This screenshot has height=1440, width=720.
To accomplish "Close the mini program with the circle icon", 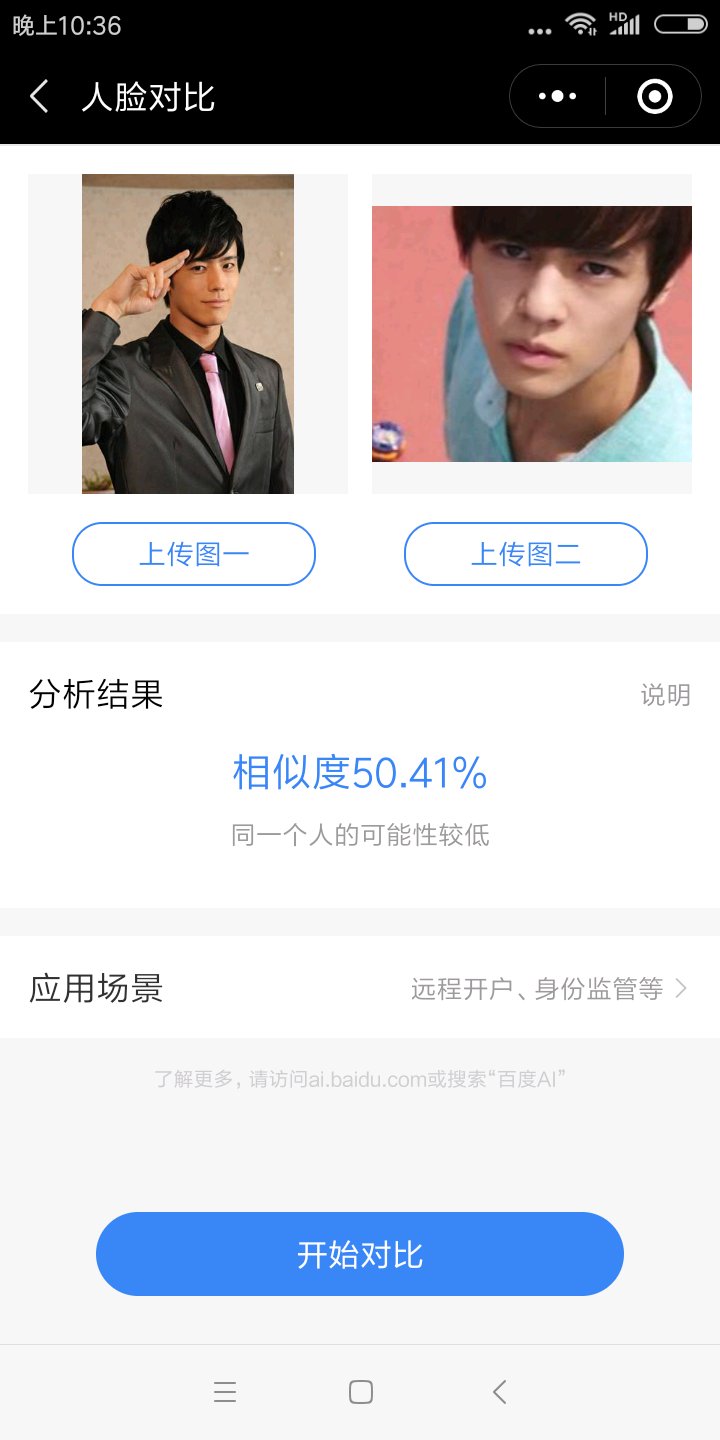I will (654, 97).
